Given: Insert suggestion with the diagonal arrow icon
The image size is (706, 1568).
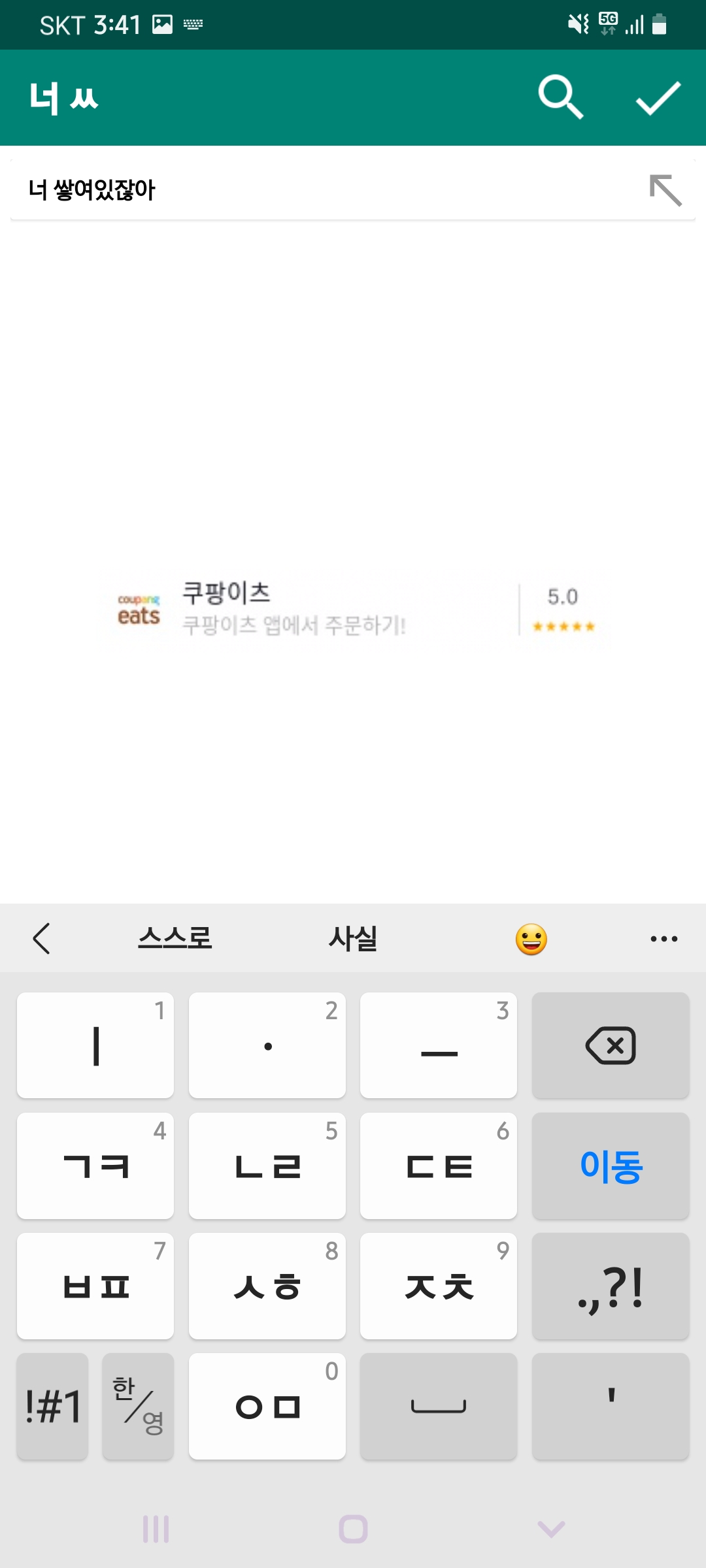Looking at the screenshot, I should [665, 190].
